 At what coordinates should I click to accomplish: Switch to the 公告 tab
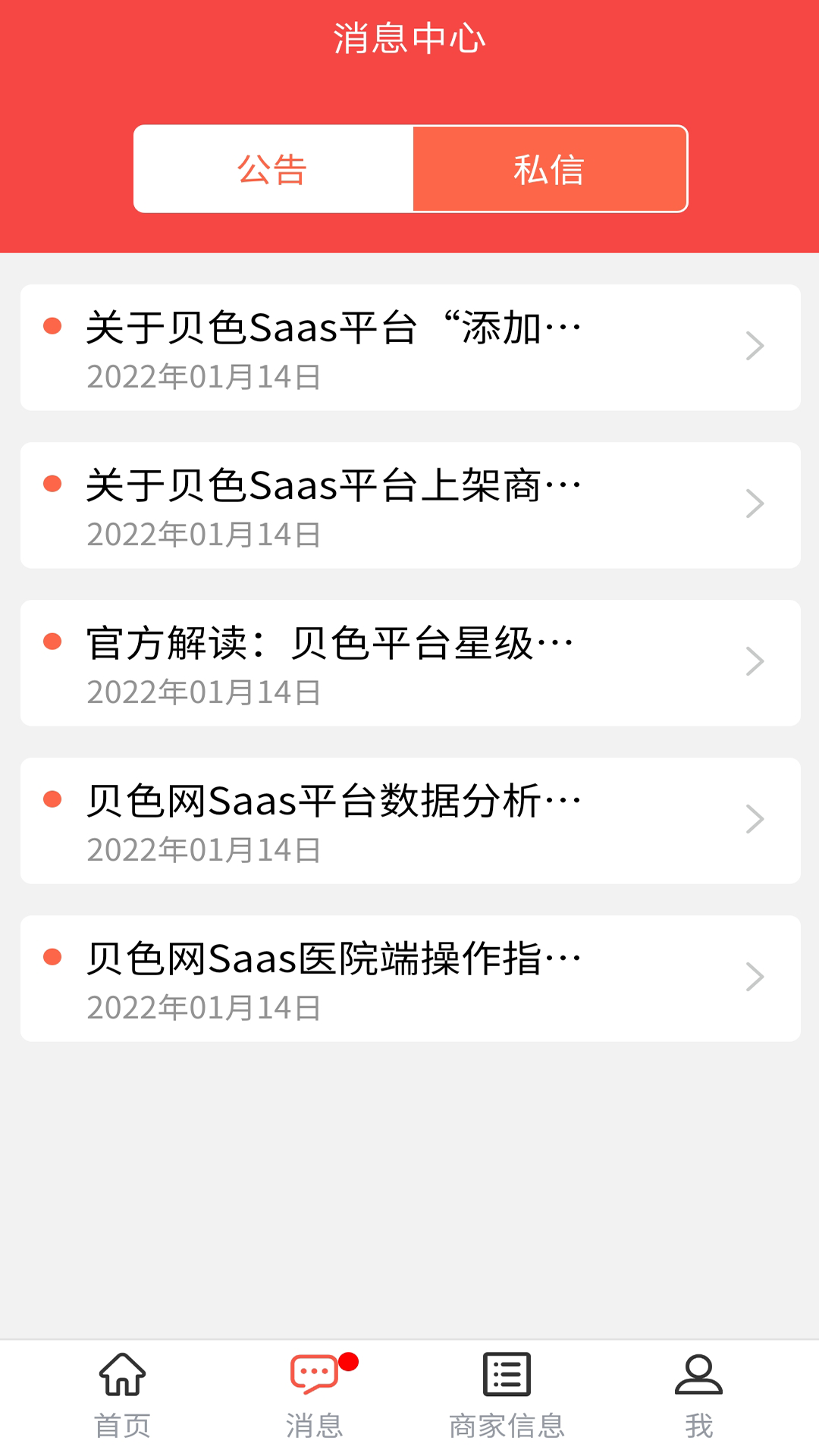click(x=272, y=168)
